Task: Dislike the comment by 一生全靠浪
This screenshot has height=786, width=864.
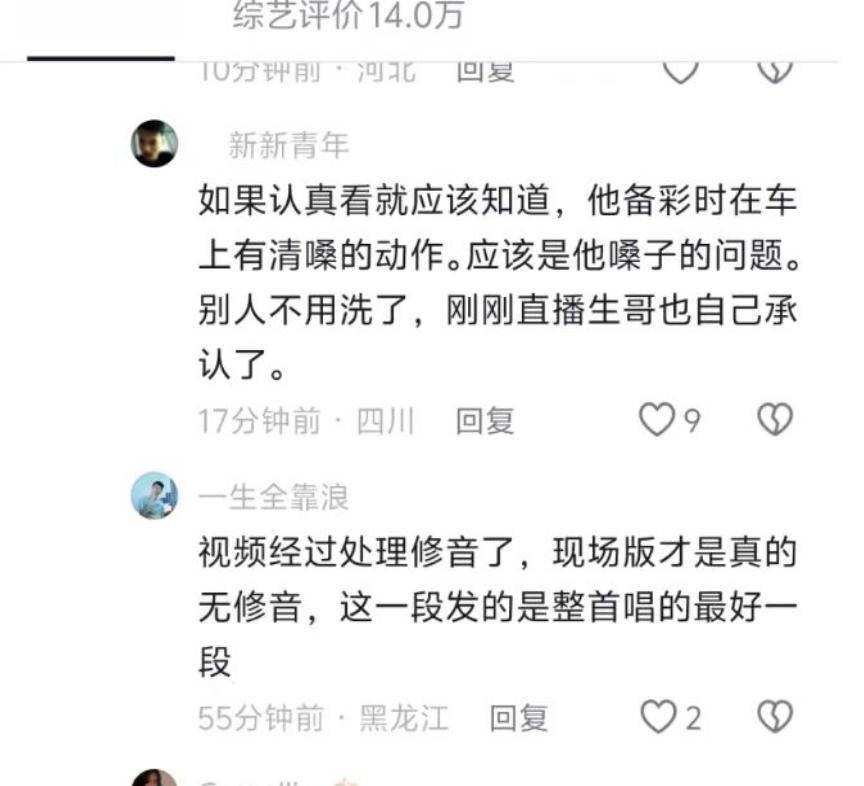Action: tap(774, 716)
